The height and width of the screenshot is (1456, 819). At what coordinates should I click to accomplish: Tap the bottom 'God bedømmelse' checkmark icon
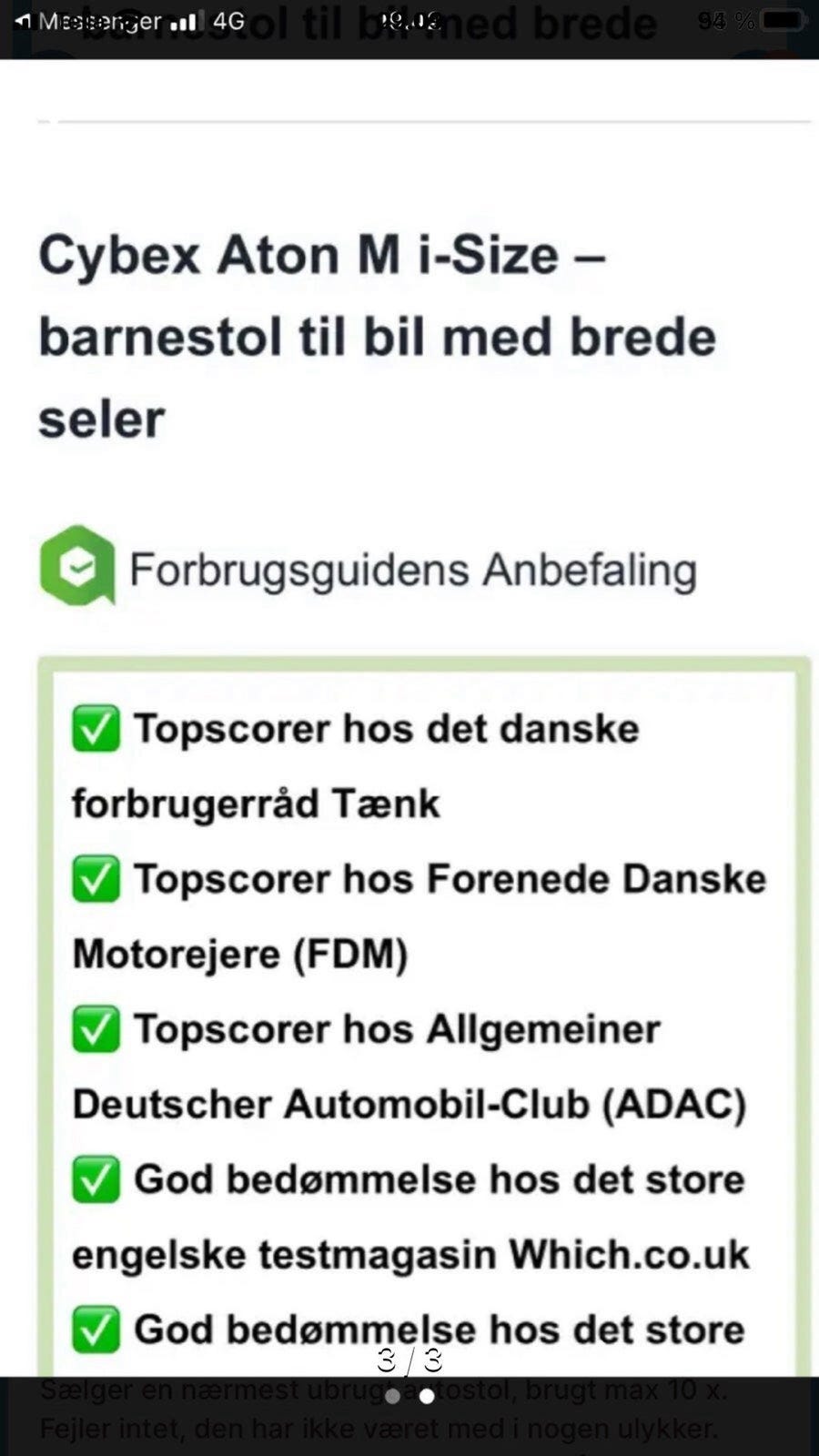[x=94, y=1329]
